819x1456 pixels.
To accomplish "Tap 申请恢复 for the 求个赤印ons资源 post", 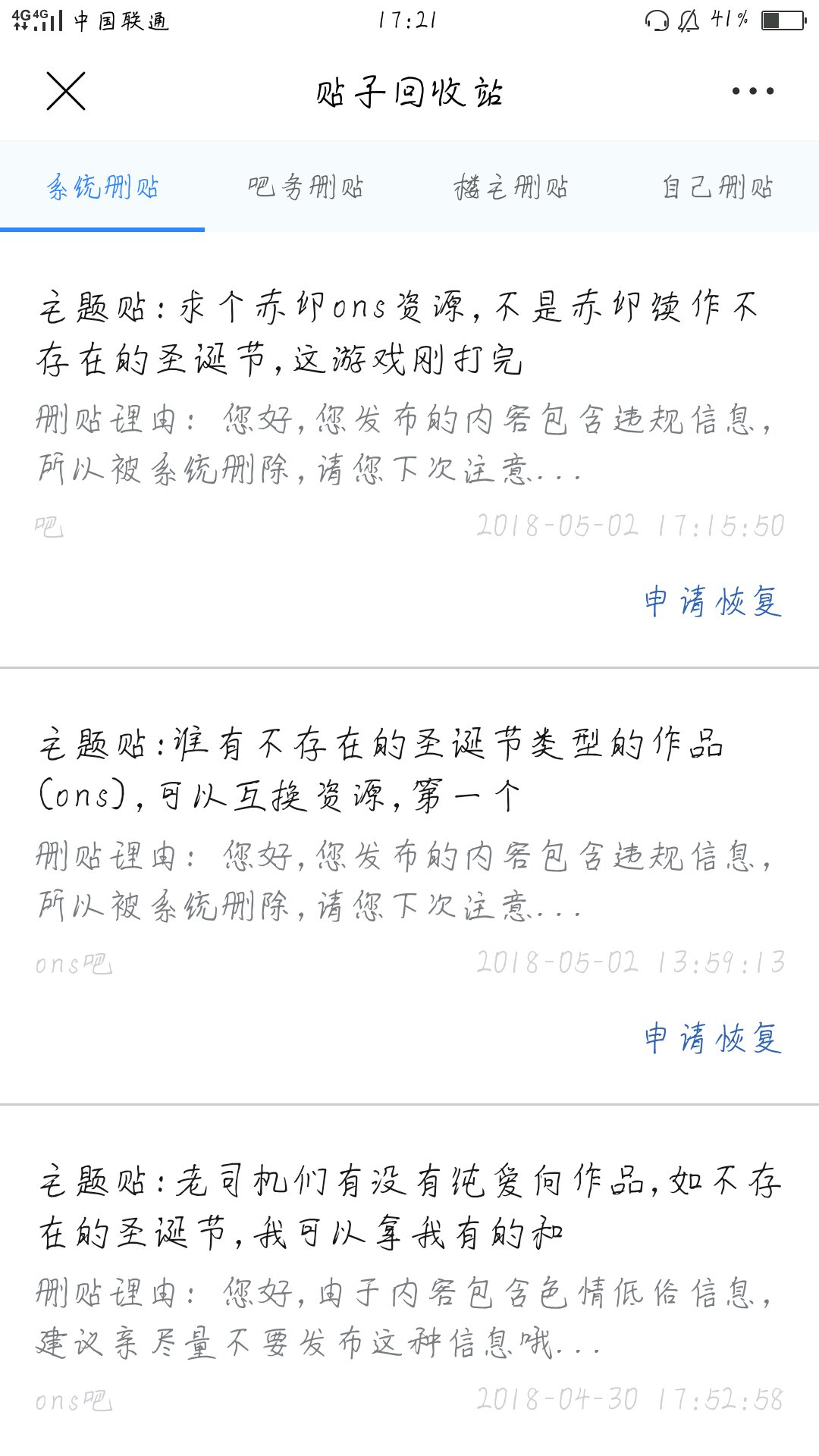I will click(712, 601).
